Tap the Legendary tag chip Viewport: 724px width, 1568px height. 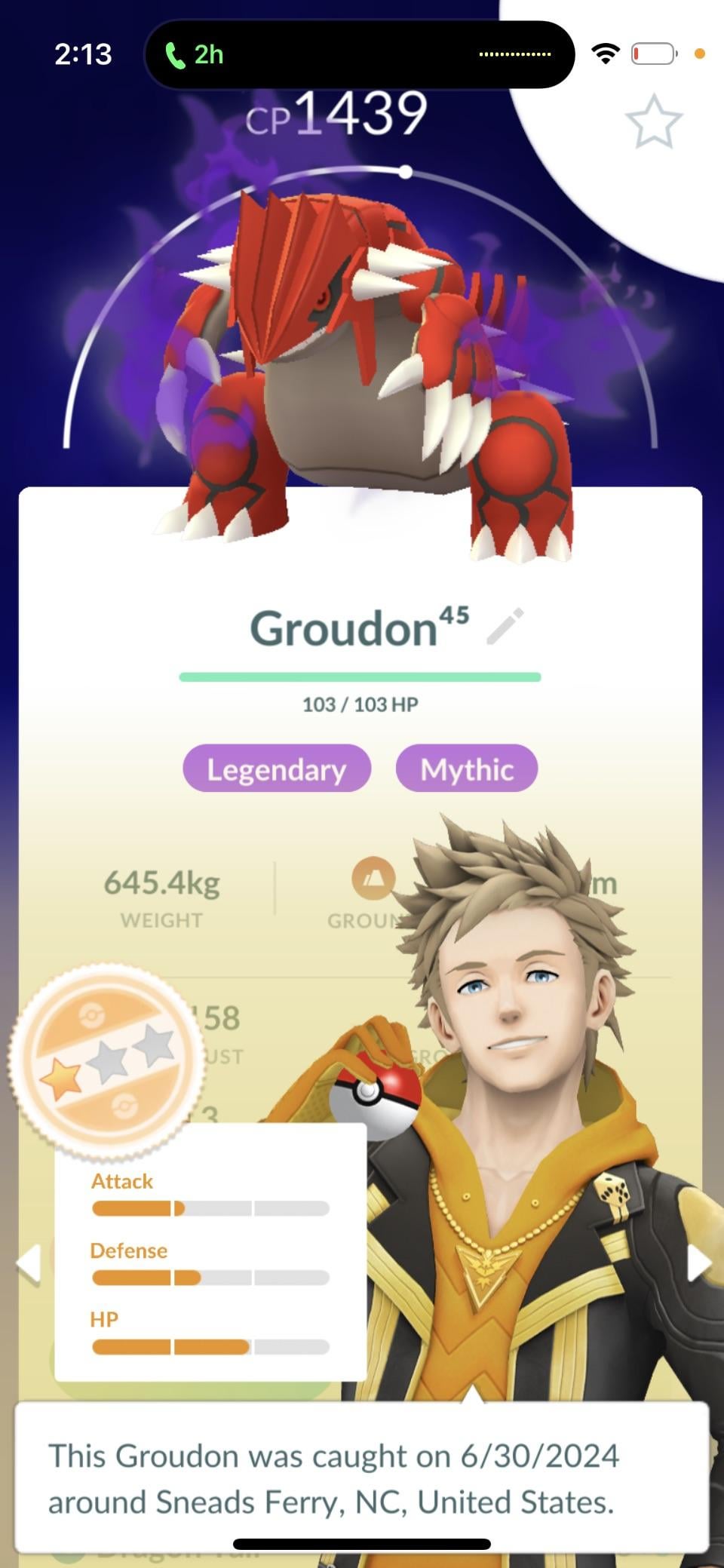277,769
